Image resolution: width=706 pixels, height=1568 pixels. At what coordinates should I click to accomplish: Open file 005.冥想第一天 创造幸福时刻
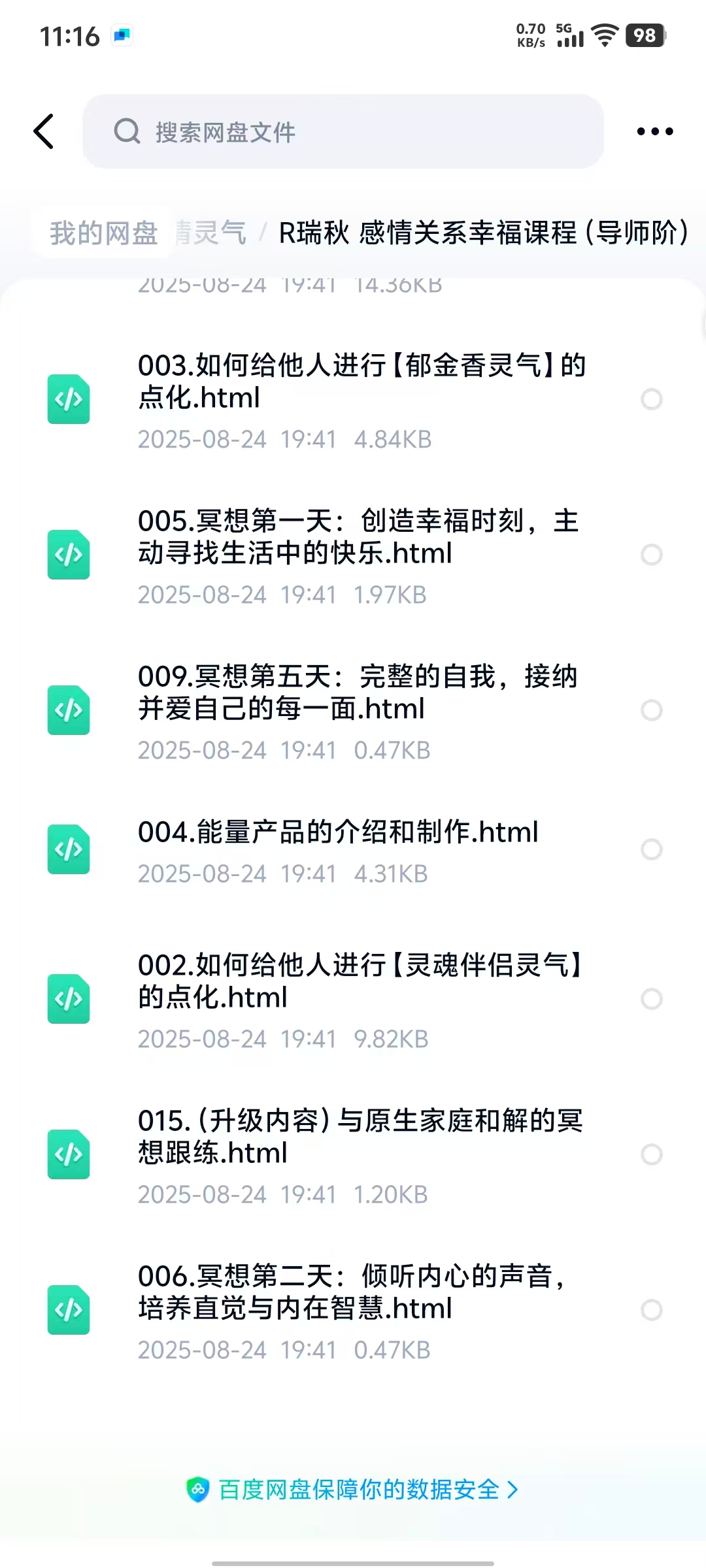358,537
